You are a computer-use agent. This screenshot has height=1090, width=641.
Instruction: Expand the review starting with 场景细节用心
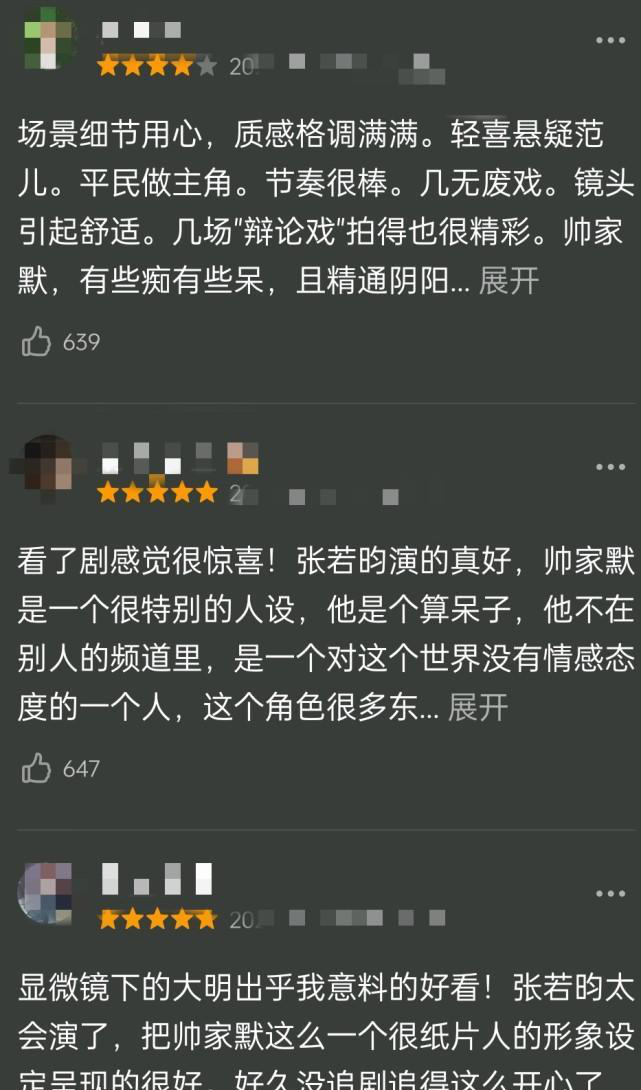coord(509,281)
